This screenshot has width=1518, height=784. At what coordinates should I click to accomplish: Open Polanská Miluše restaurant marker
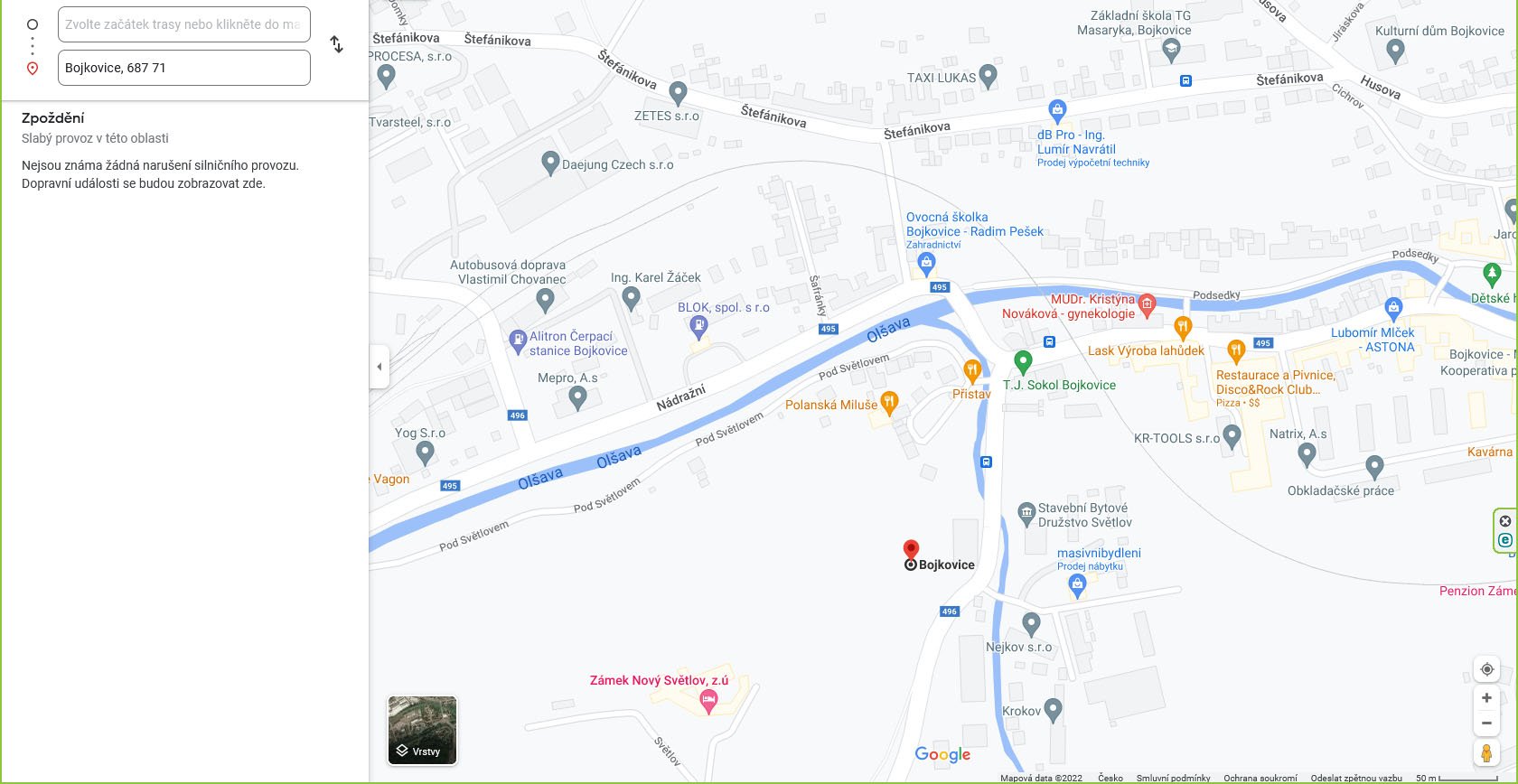click(889, 402)
